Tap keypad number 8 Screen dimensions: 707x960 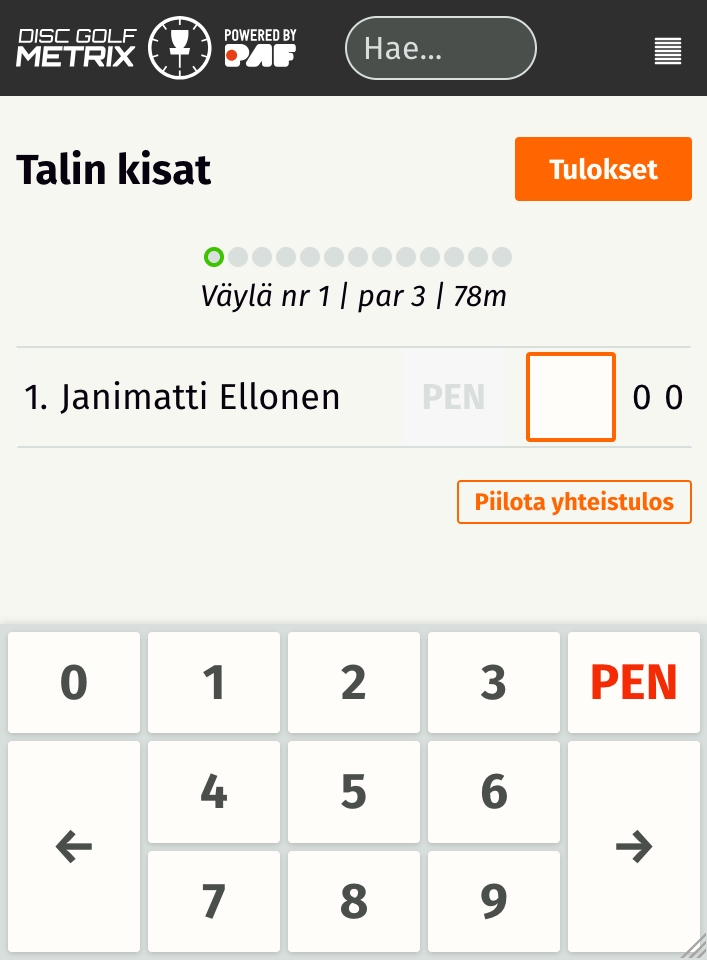(x=354, y=901)
